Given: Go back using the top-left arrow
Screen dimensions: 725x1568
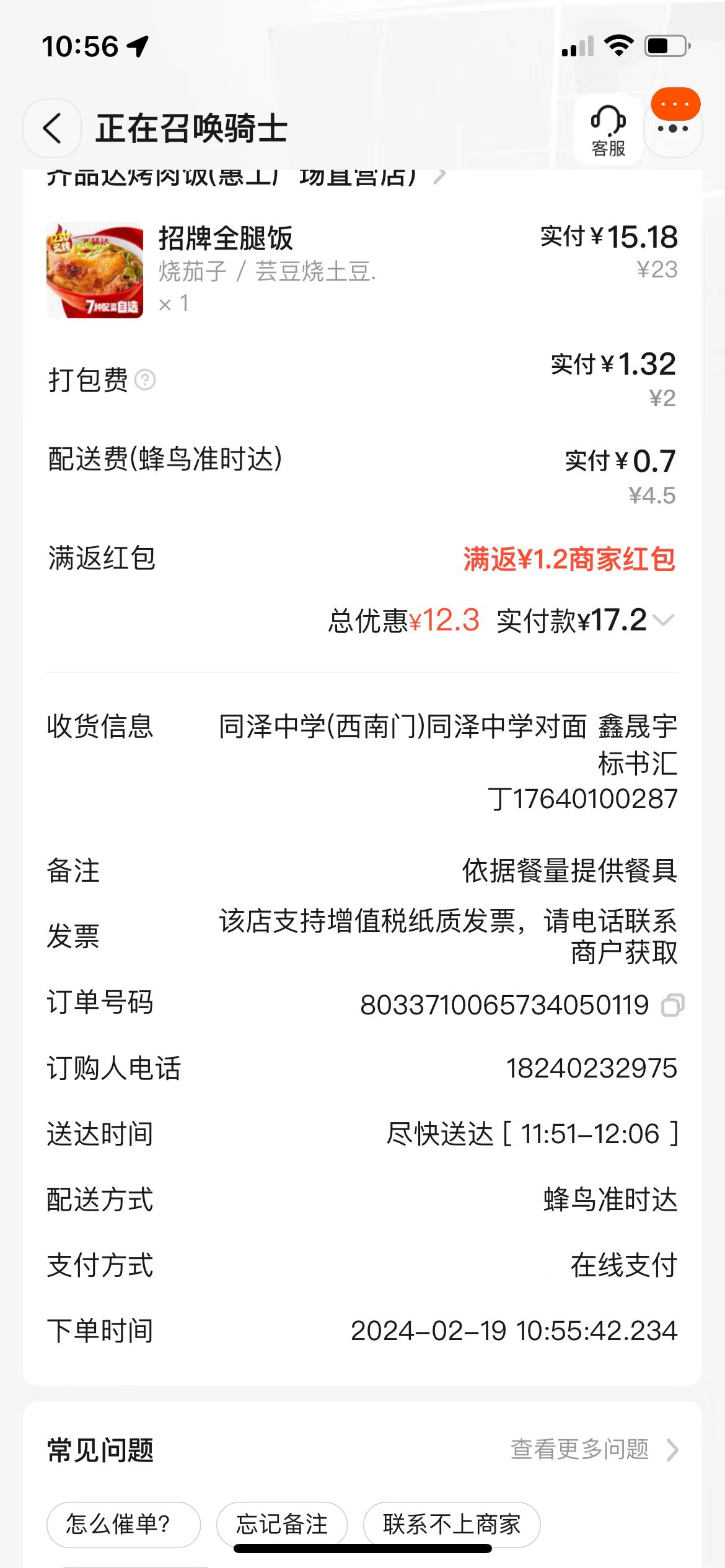Looking at the screenshot, I should (x=52, y=129).
